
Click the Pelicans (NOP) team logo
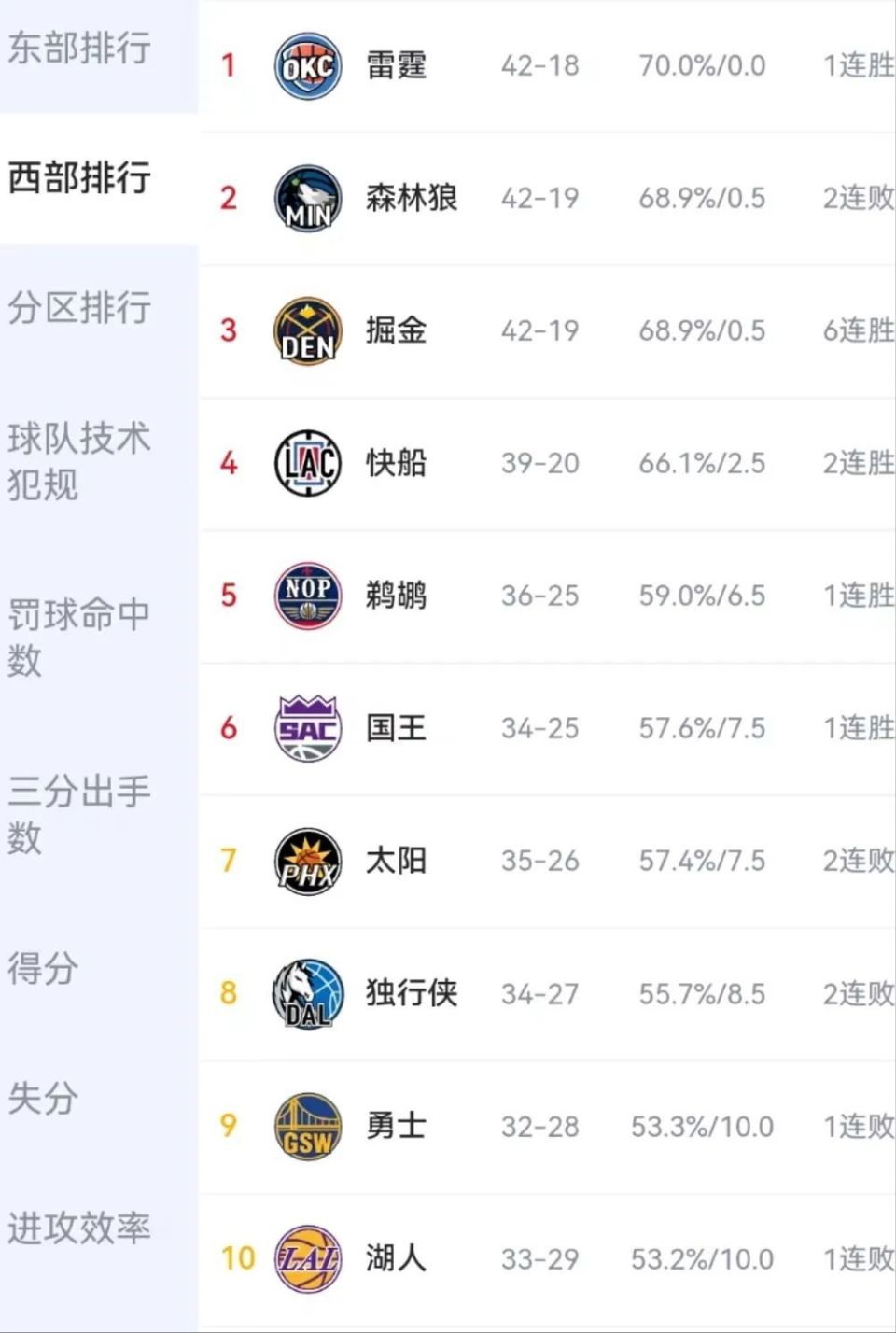coord(306,595)
